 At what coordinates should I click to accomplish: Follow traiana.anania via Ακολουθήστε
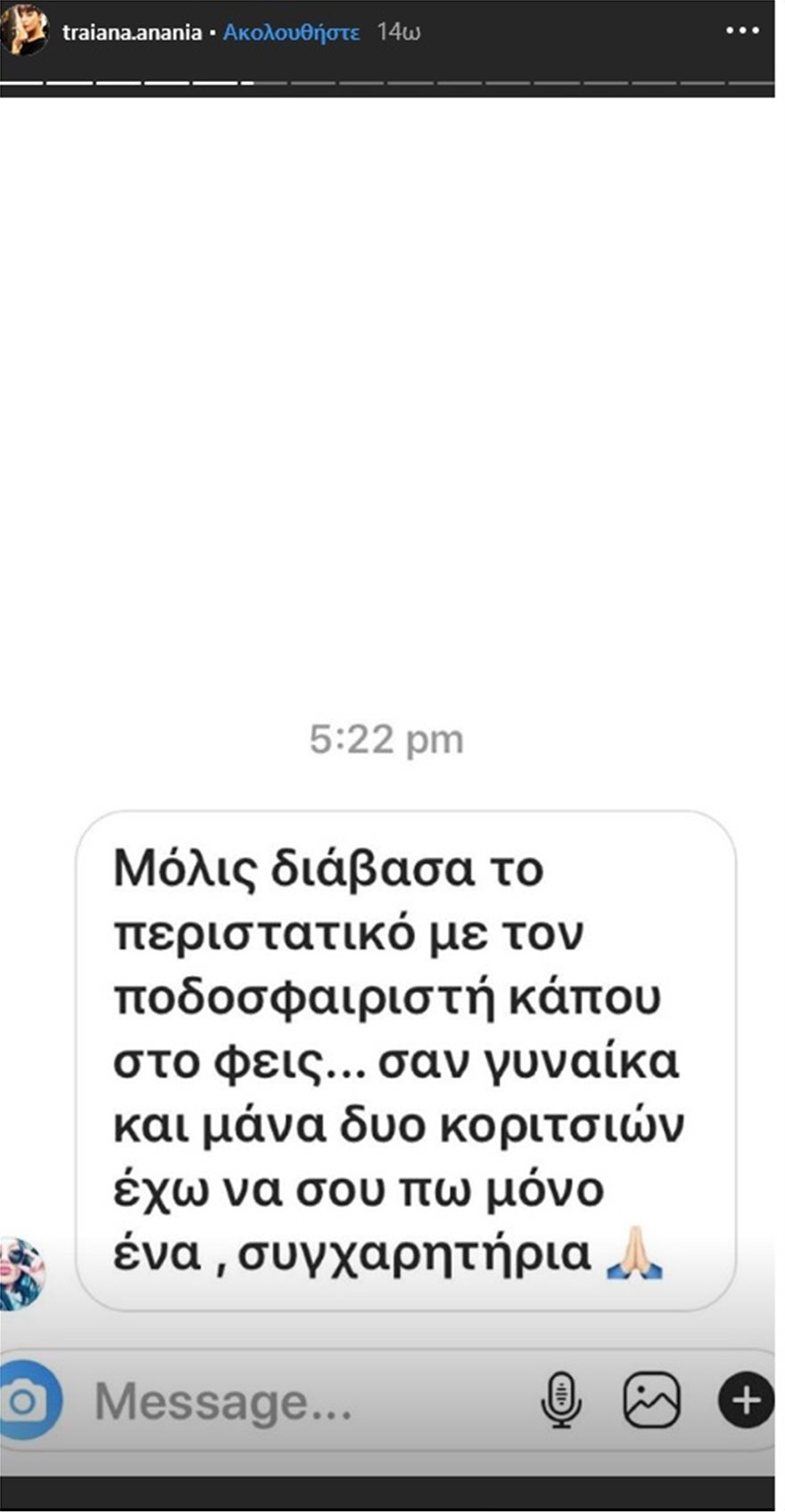[x=291, y=33]
